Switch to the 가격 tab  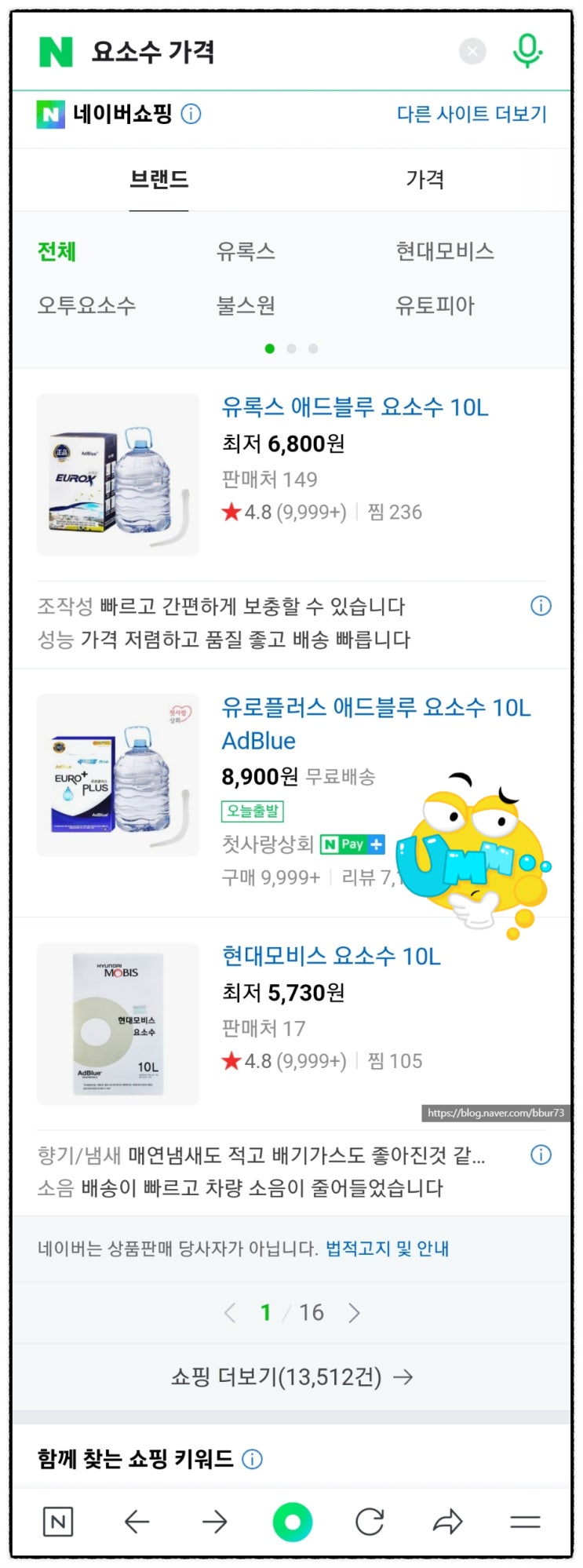[x=424, y=180]
